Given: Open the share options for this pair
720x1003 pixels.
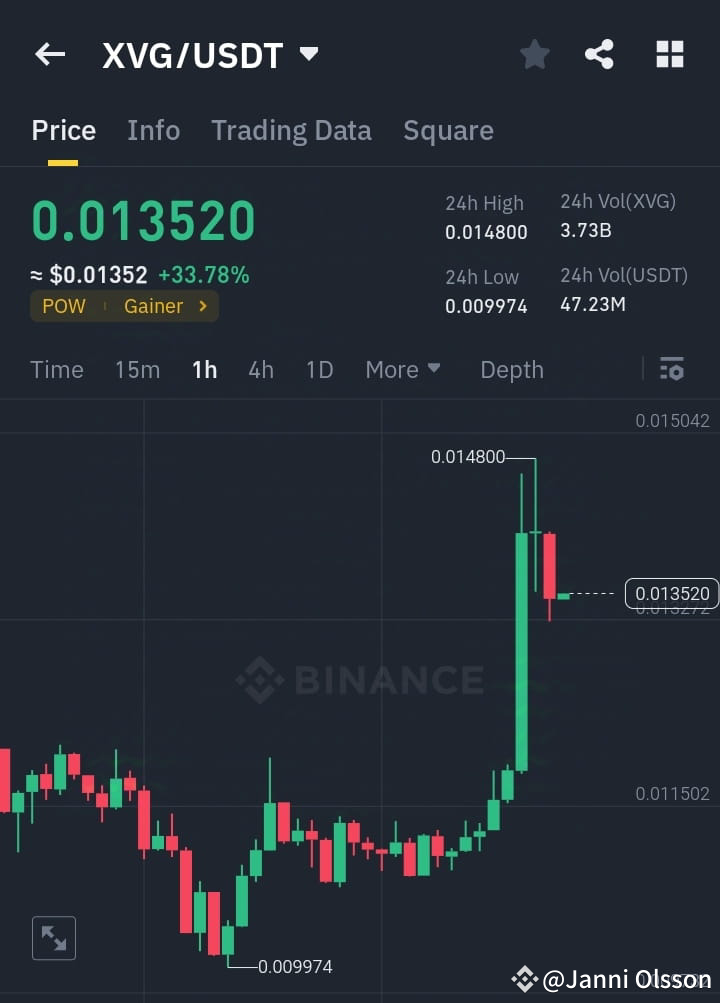Looking at the screenshot, I should [x=600, y=55].
